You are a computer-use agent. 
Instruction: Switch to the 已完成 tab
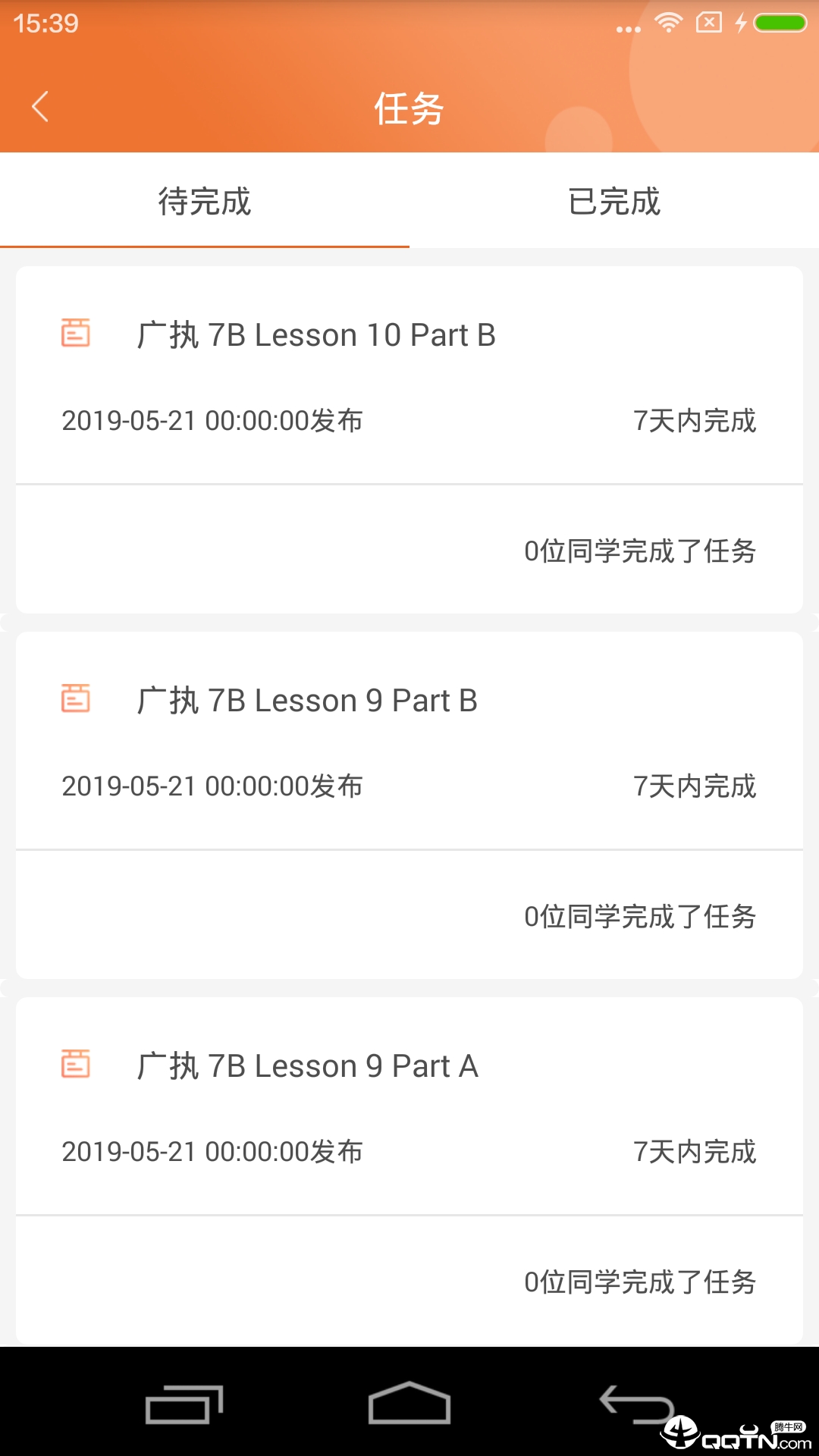614,199
